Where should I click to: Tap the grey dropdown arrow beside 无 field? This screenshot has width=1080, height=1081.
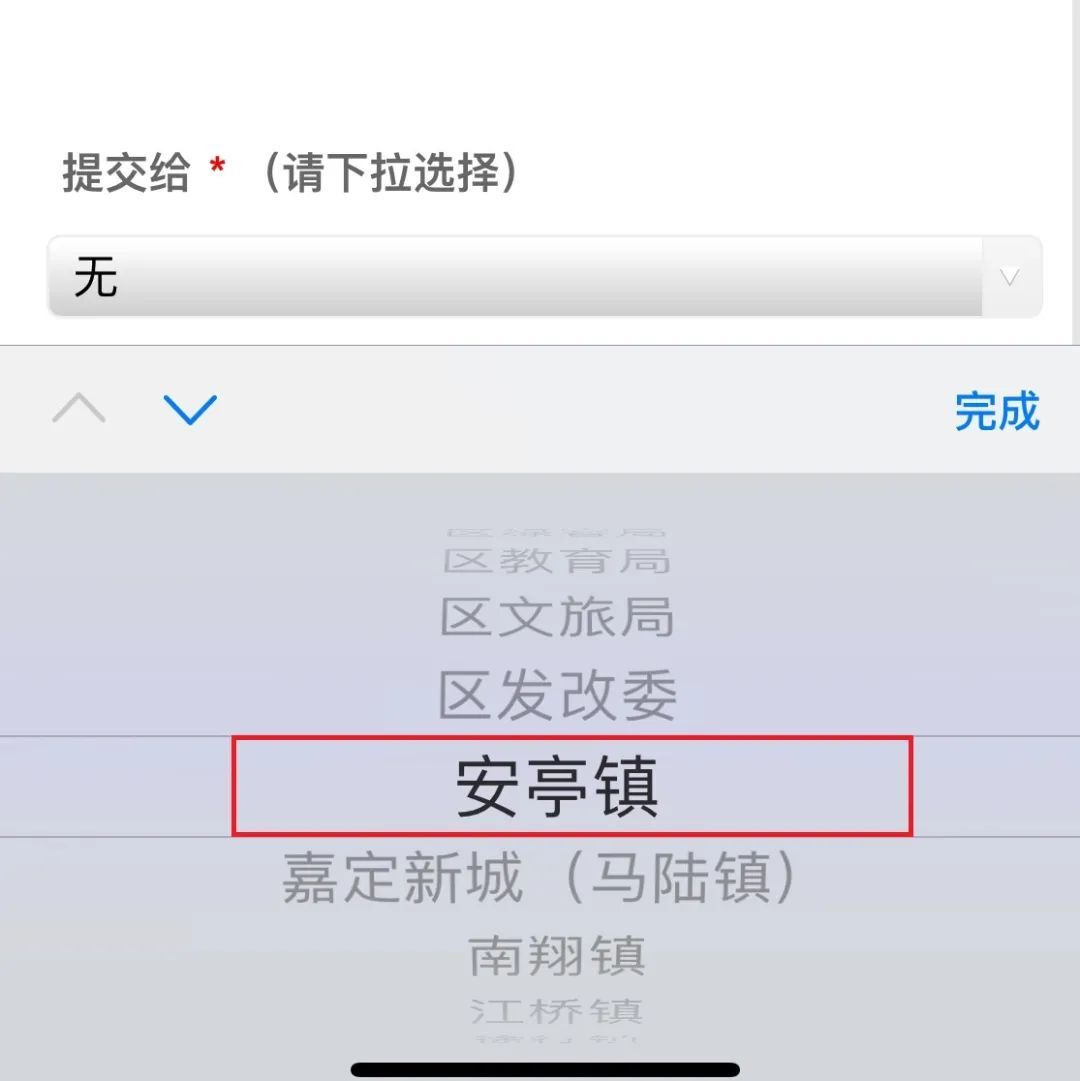(x=1010, y=277)
